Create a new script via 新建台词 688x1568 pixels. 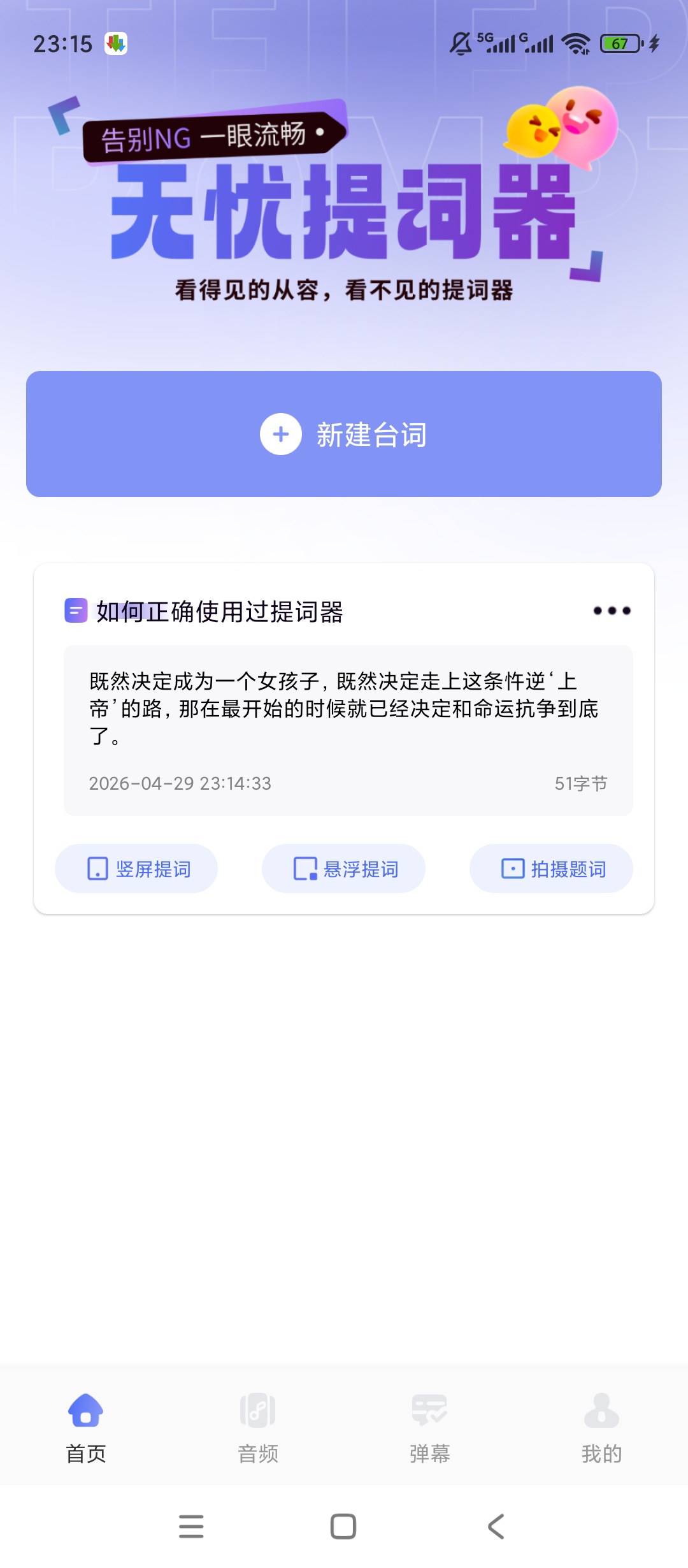(344, 434)
